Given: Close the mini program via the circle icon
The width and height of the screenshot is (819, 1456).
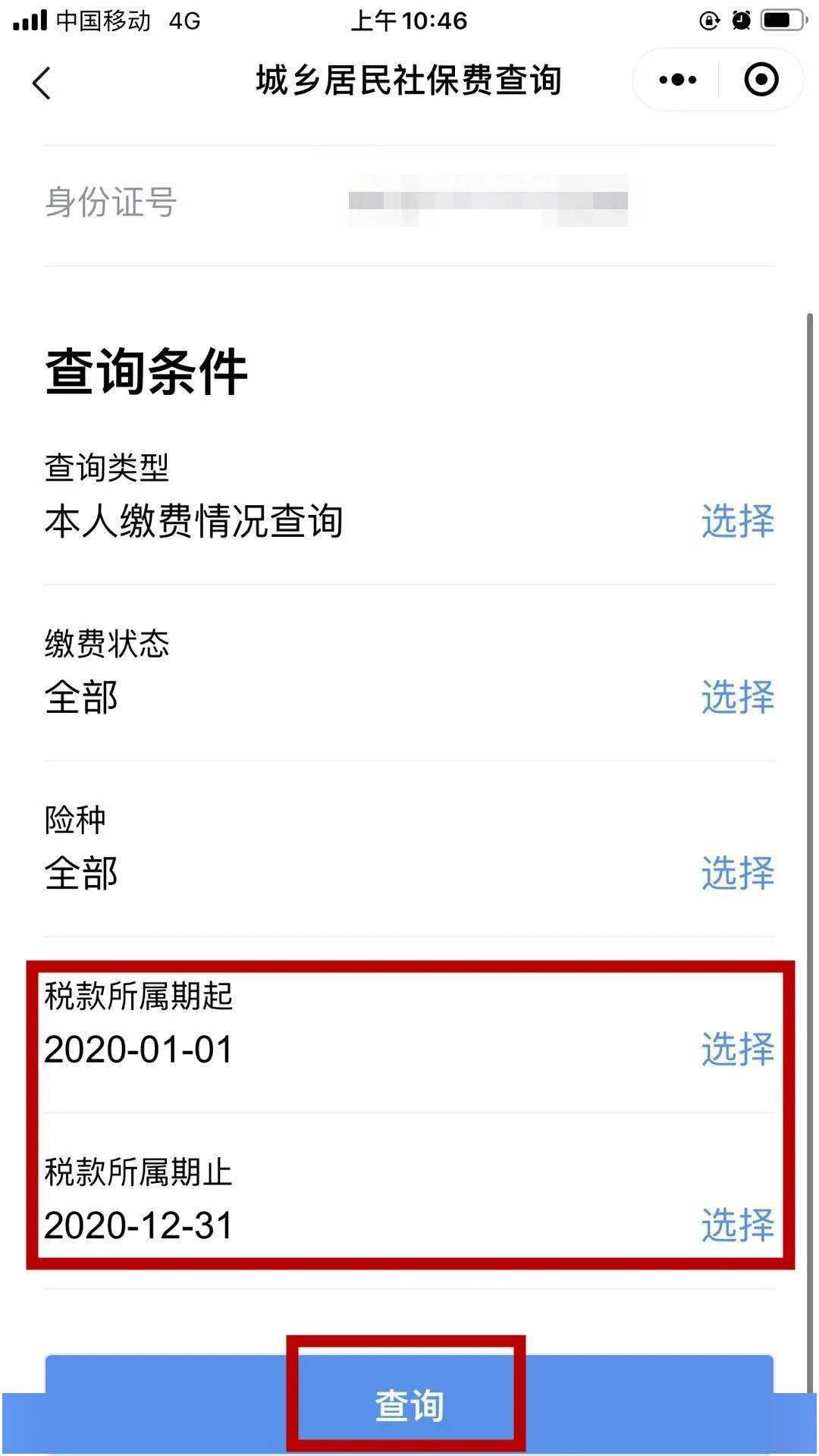Looking at the screenshot, I should 761,80.
